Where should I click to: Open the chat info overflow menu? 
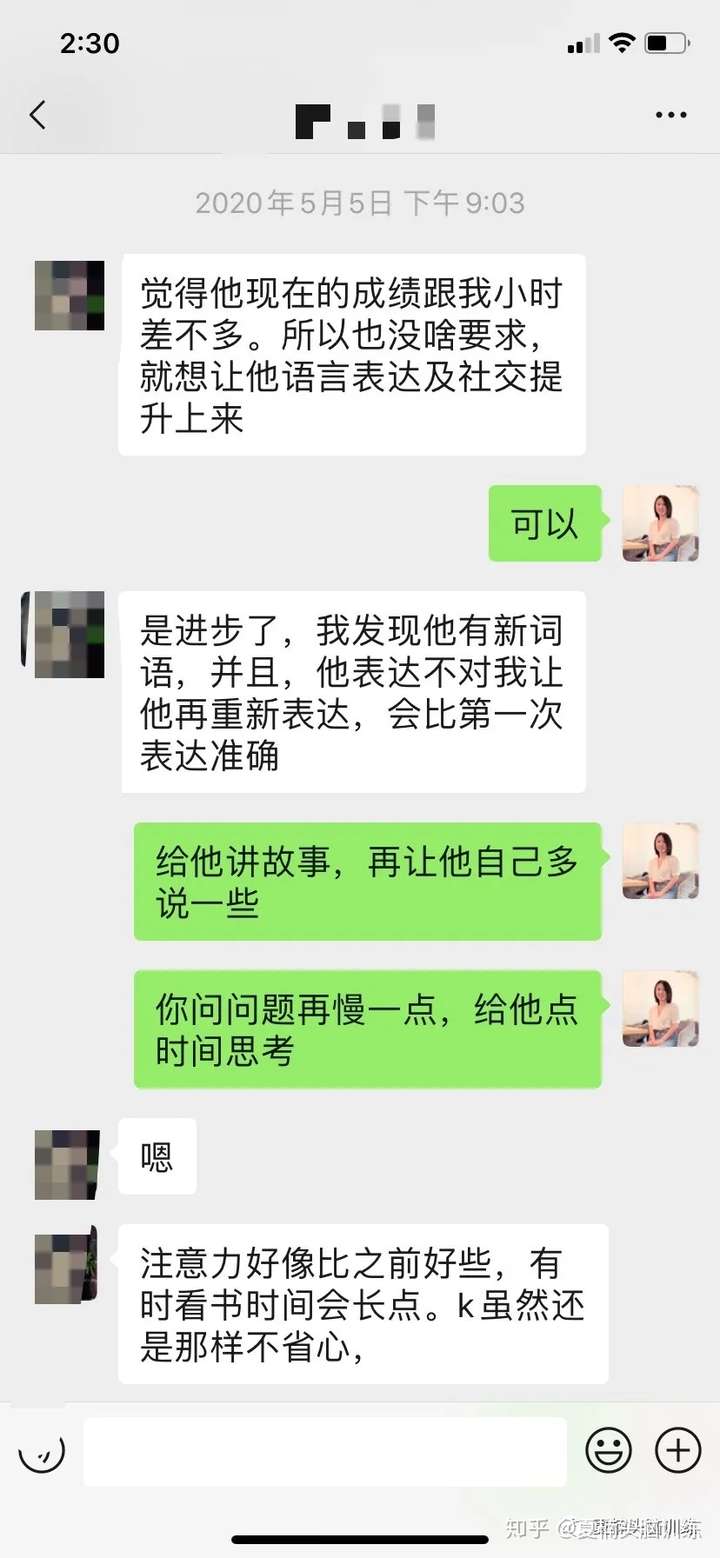[x=670, y=116]
